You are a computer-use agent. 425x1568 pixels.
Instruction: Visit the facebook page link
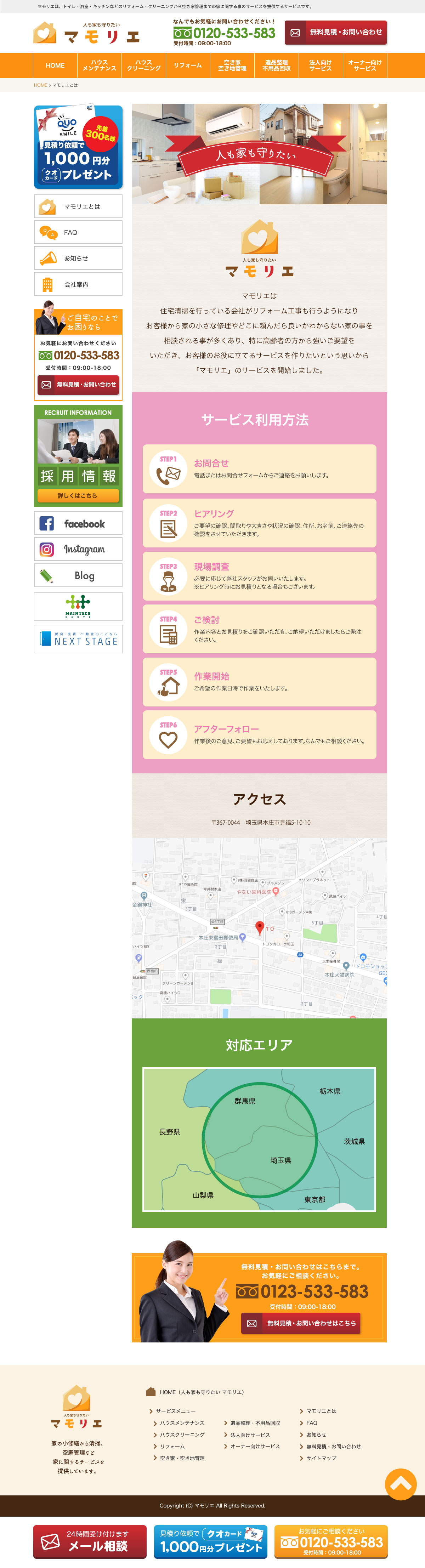pyautogui.click(x=78, y=523)
